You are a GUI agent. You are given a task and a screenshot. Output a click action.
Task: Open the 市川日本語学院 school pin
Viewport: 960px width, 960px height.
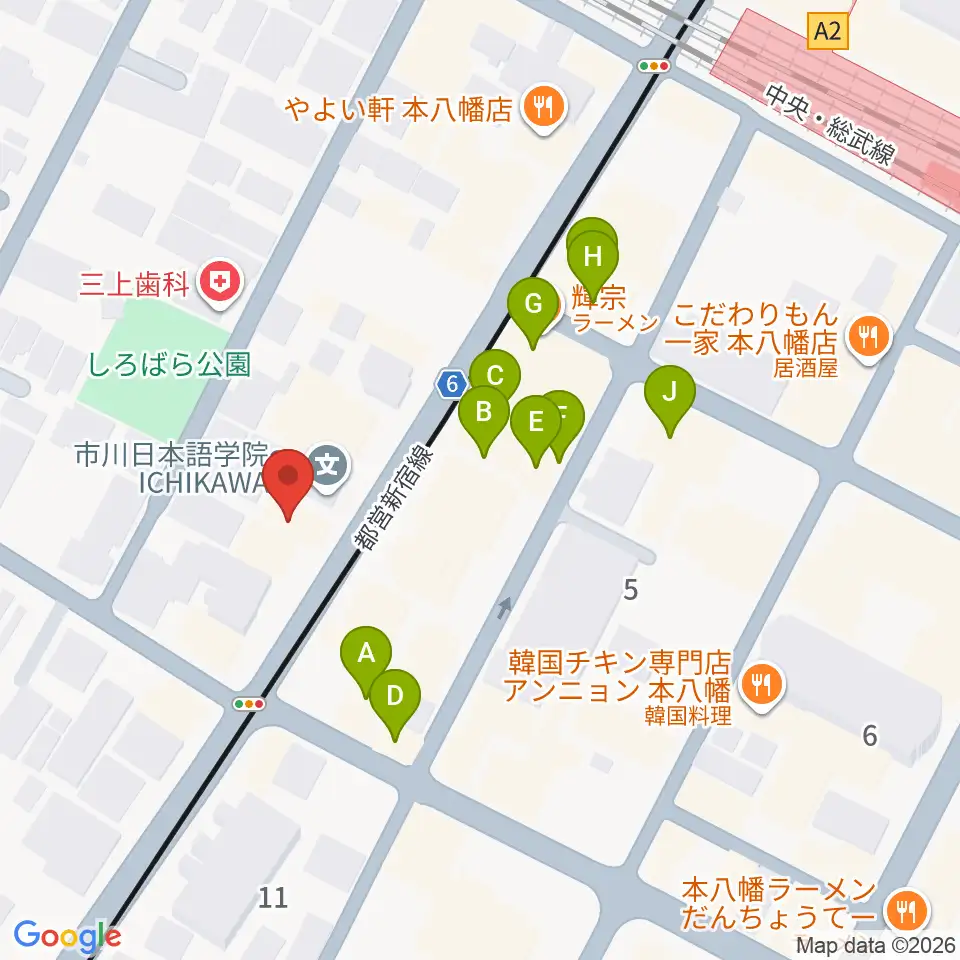point(328,465)
